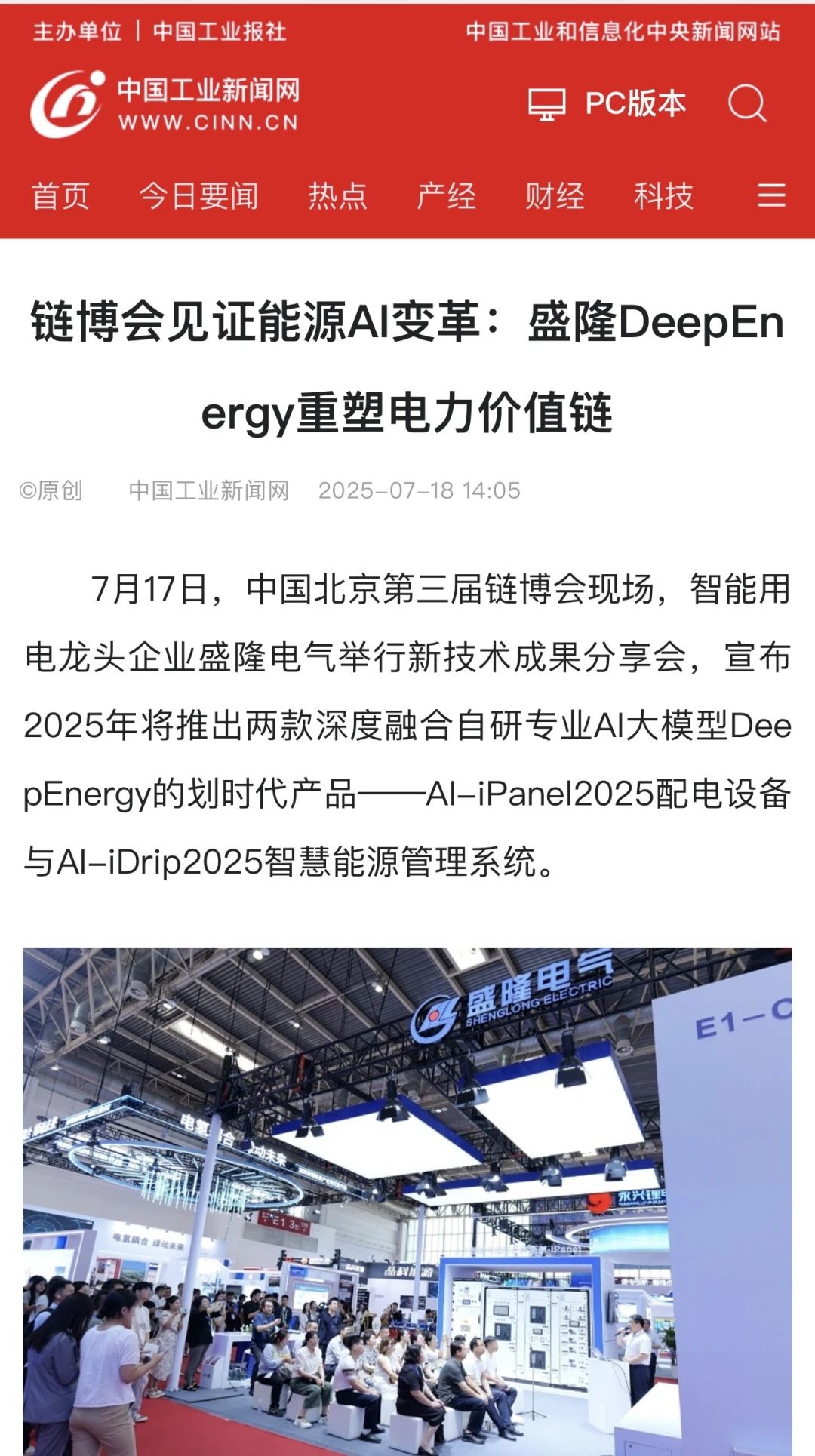This screenshot has width=815, height=1456.
Task: Open the 财经 section
Action: [555, 196]
